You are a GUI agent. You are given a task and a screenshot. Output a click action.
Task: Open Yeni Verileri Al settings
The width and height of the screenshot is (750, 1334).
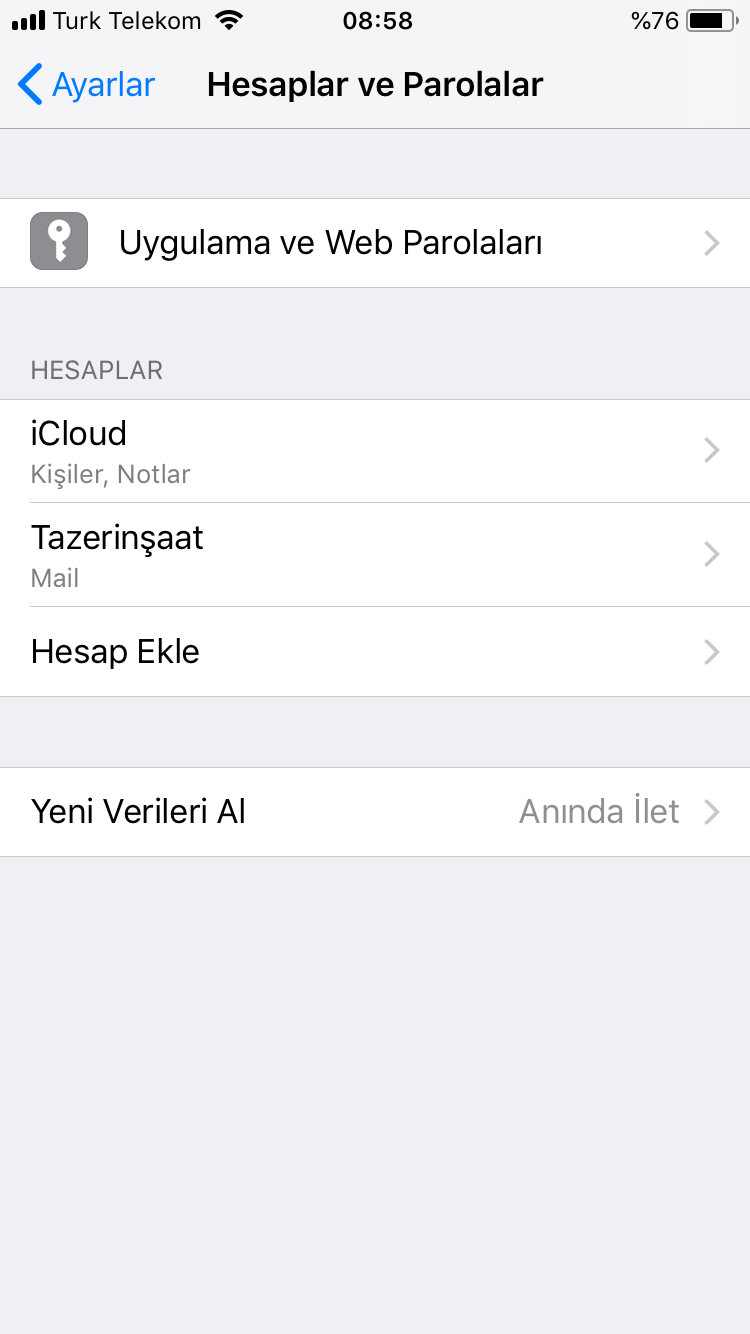[375, 812]
